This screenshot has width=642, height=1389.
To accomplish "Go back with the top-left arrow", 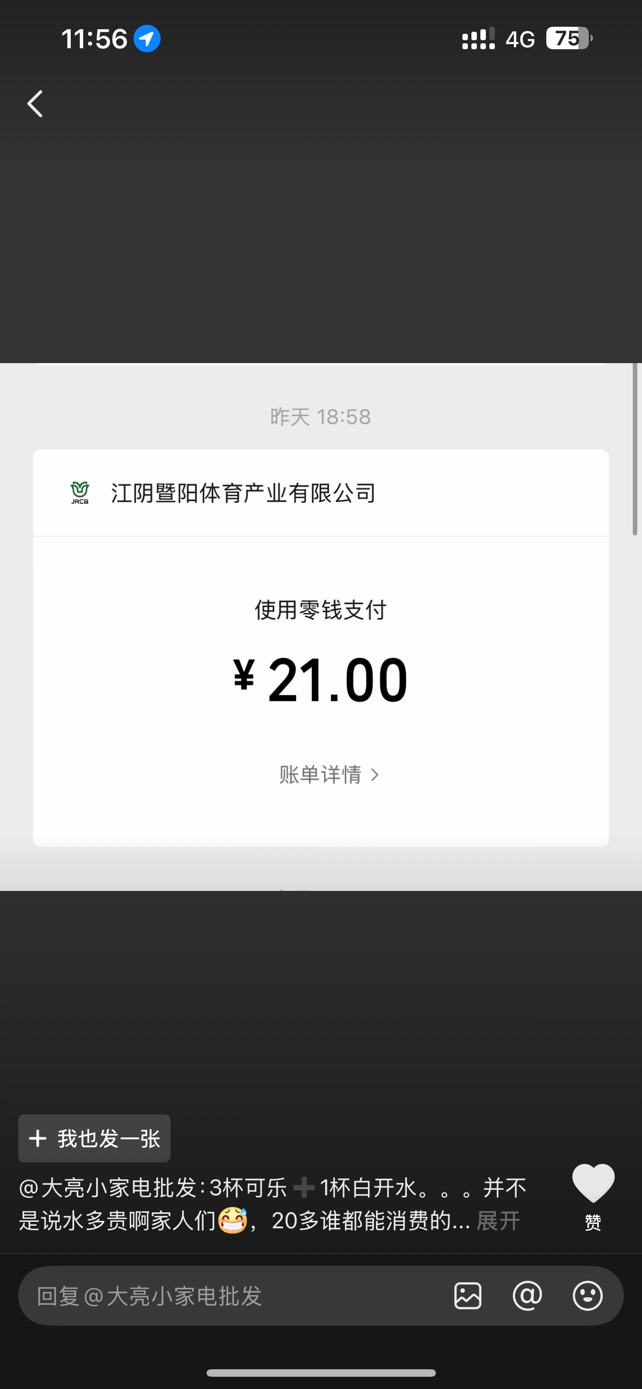I will tap(35, 104).
